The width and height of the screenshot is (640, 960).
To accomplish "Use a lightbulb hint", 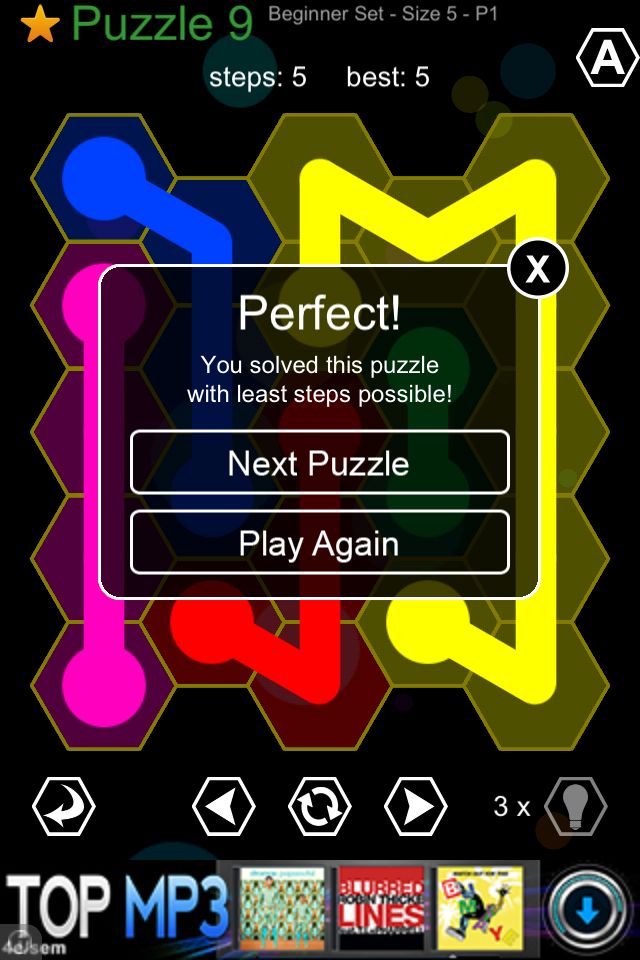I will point(575,806).
